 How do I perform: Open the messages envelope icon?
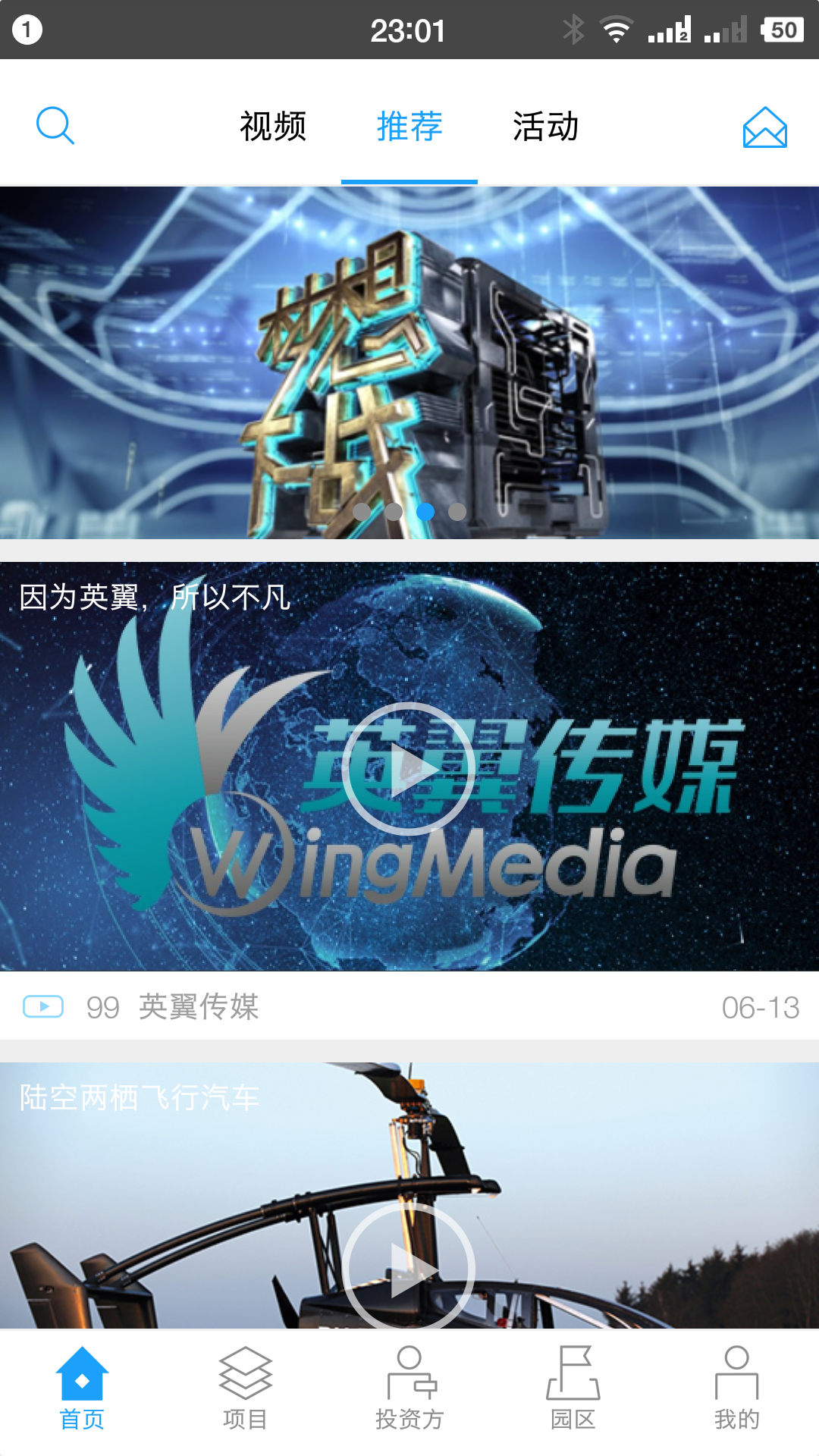(764, 127)
